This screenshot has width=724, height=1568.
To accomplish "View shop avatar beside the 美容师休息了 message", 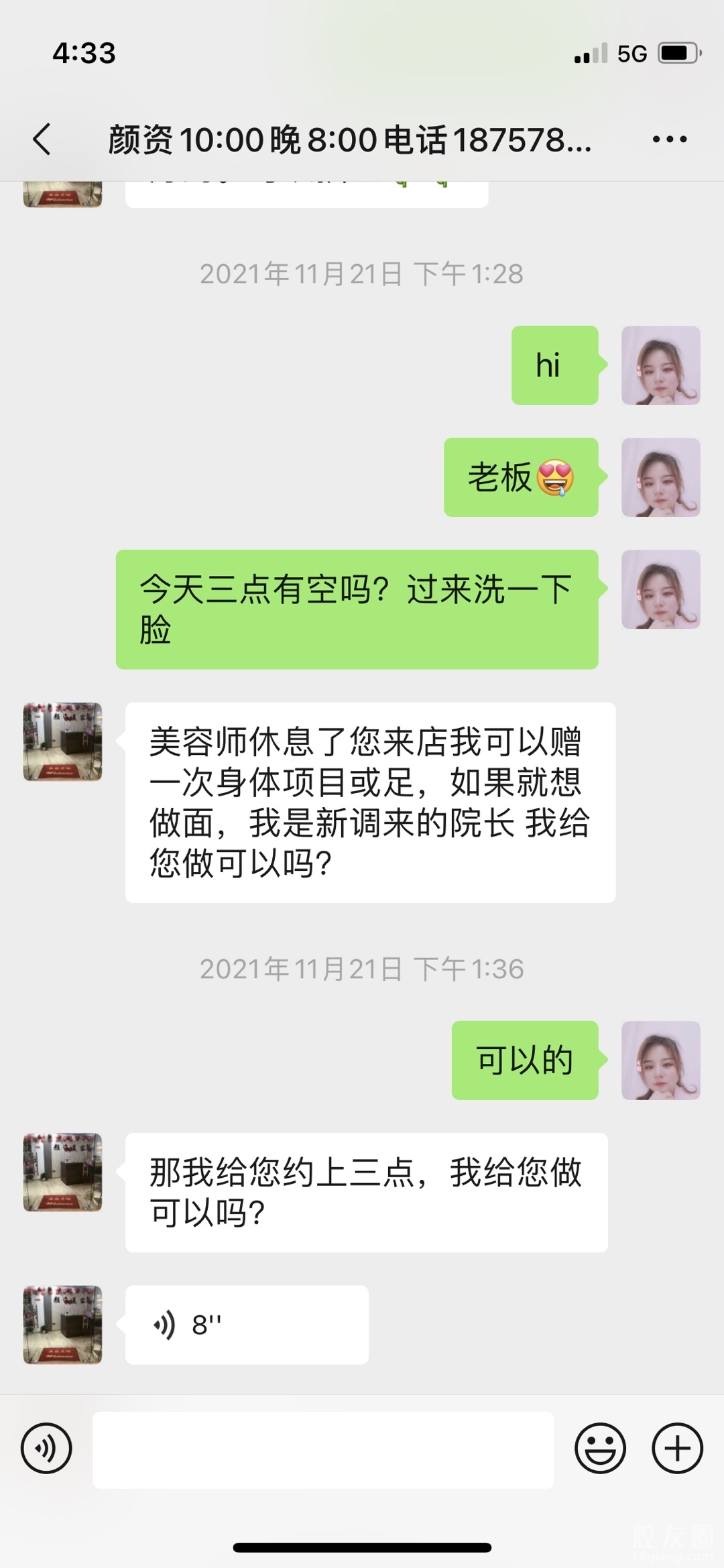I will pos(63,741).
